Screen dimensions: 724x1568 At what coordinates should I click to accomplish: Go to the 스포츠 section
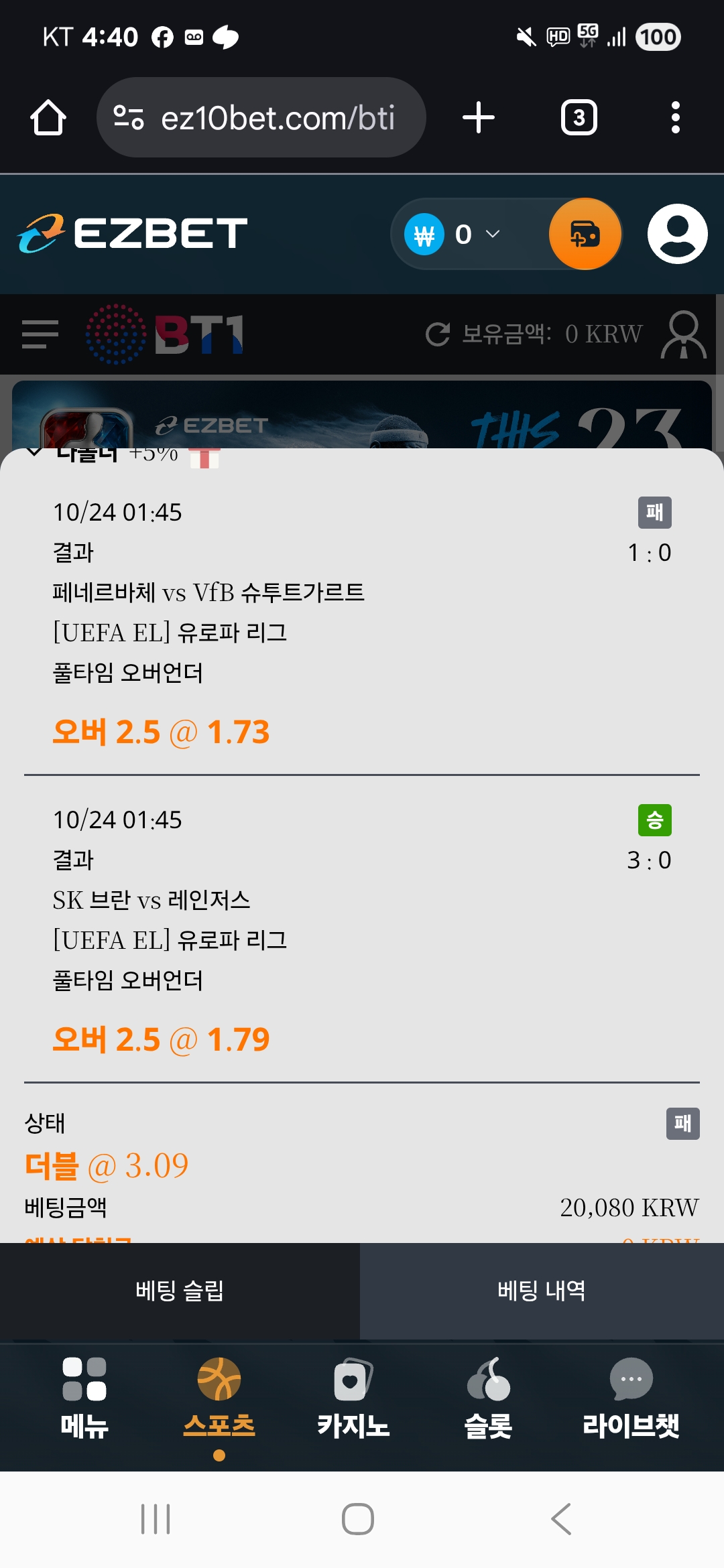[x=219, y=1396]
